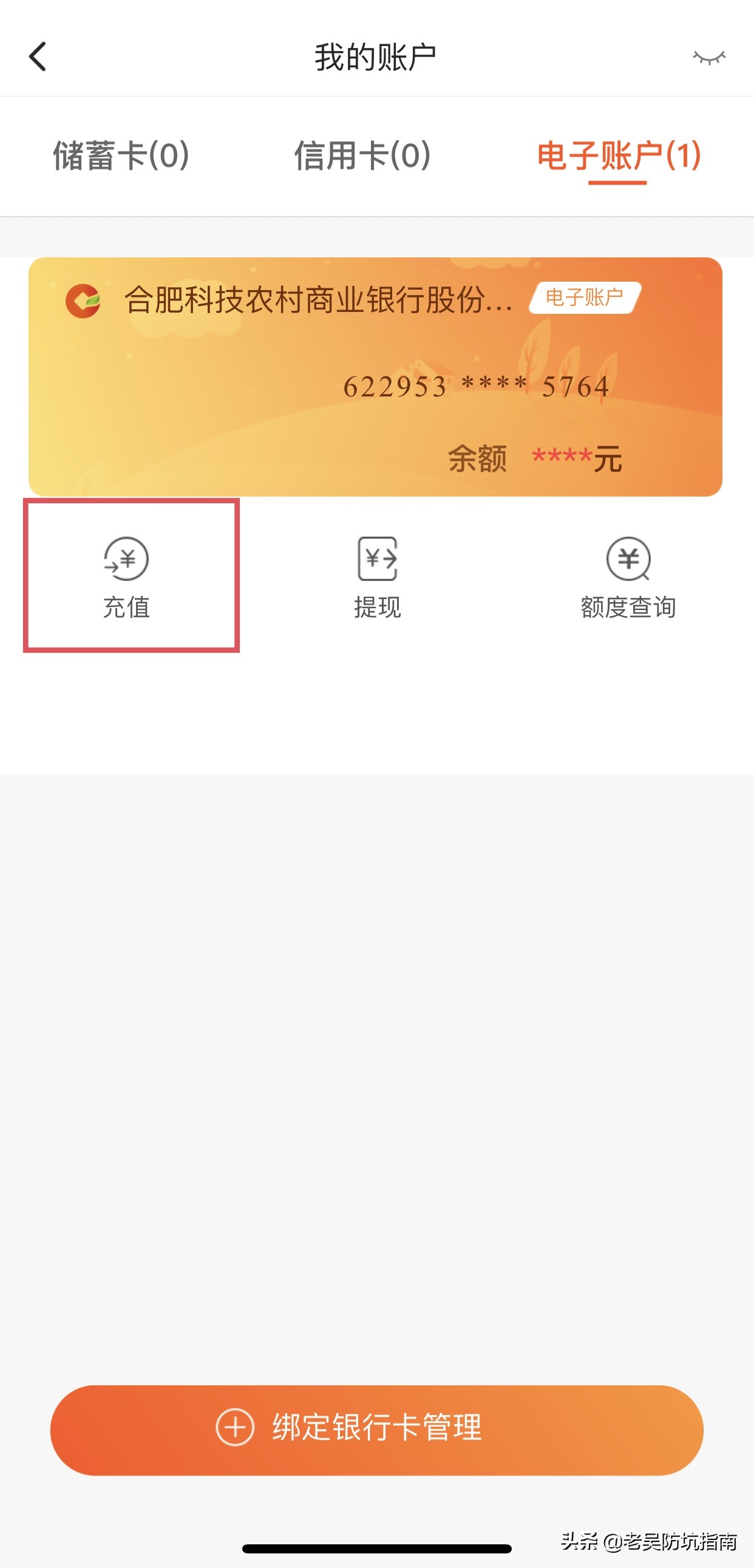Toggle the eye icon to show balance

tap(709, 58)
